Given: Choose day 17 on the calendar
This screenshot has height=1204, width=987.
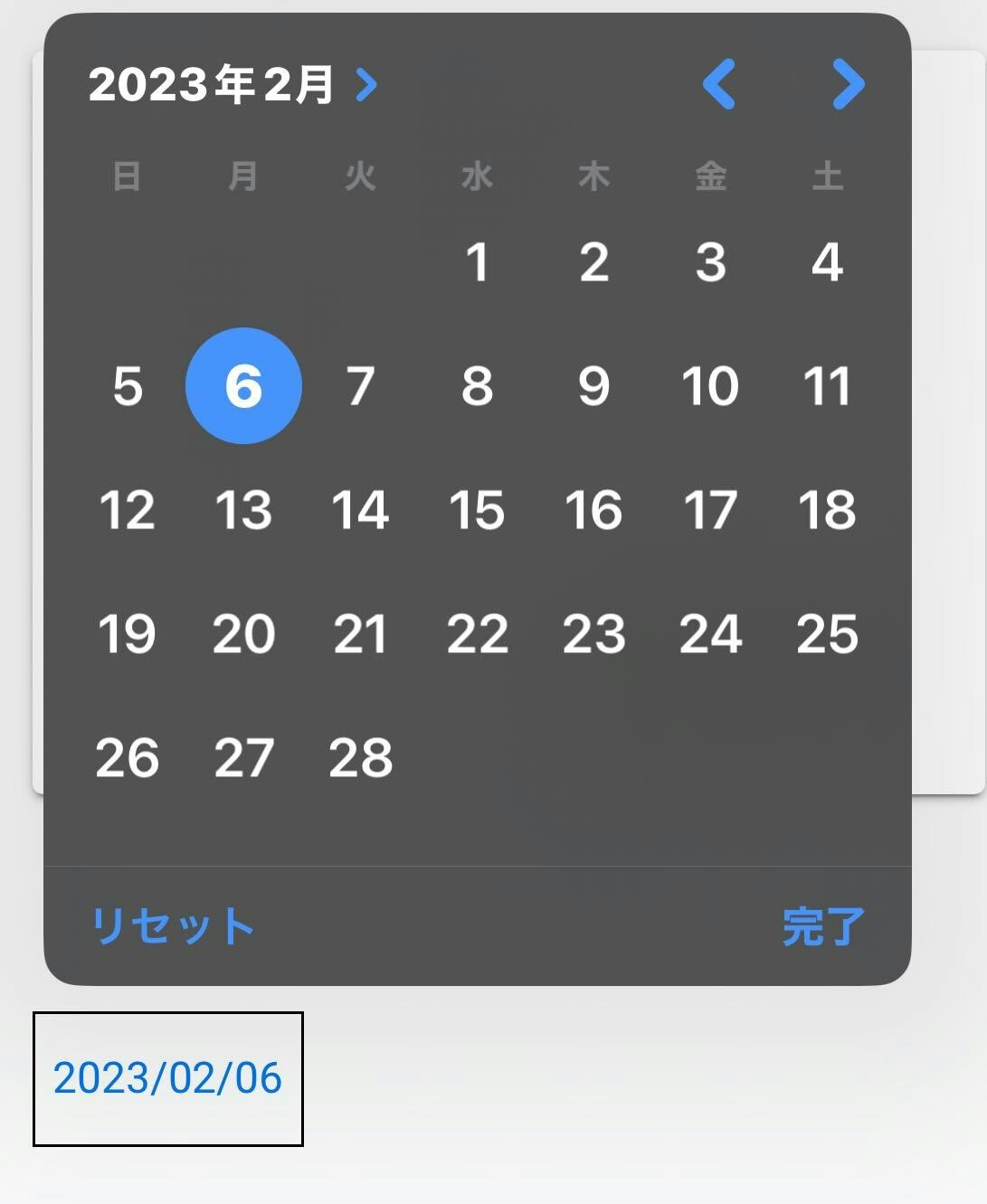Looking at the screenshot, I should tap(710, 510).
